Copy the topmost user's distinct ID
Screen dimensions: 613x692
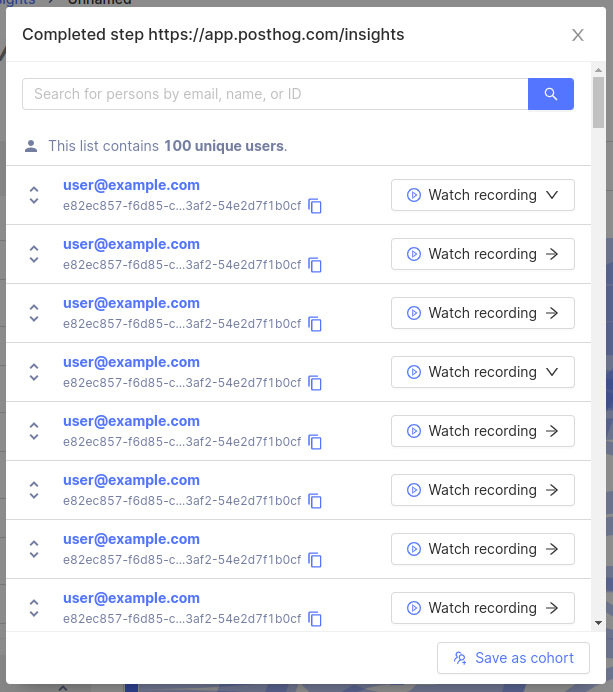(315, 206)
